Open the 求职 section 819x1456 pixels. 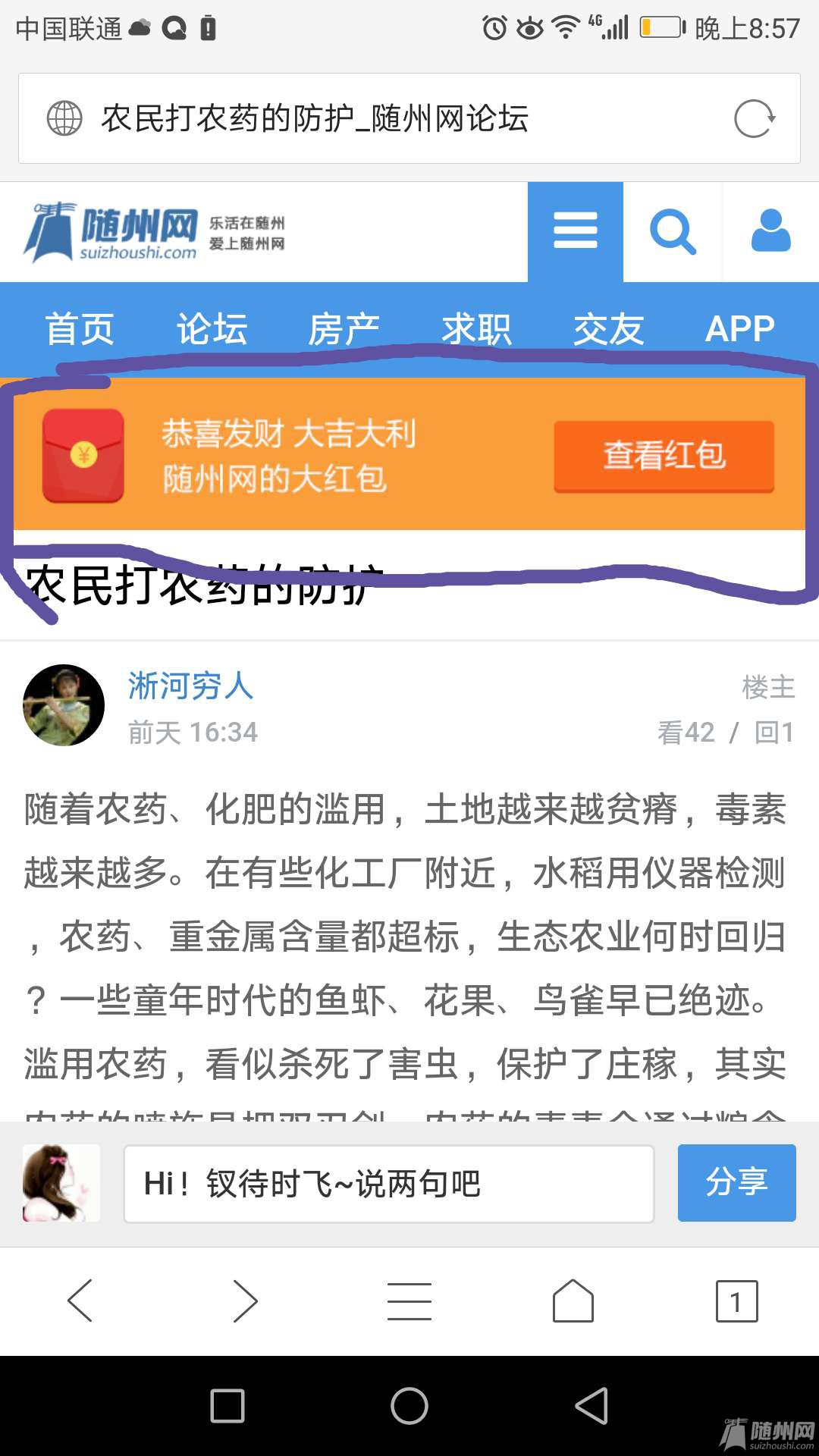pos(477,329)
